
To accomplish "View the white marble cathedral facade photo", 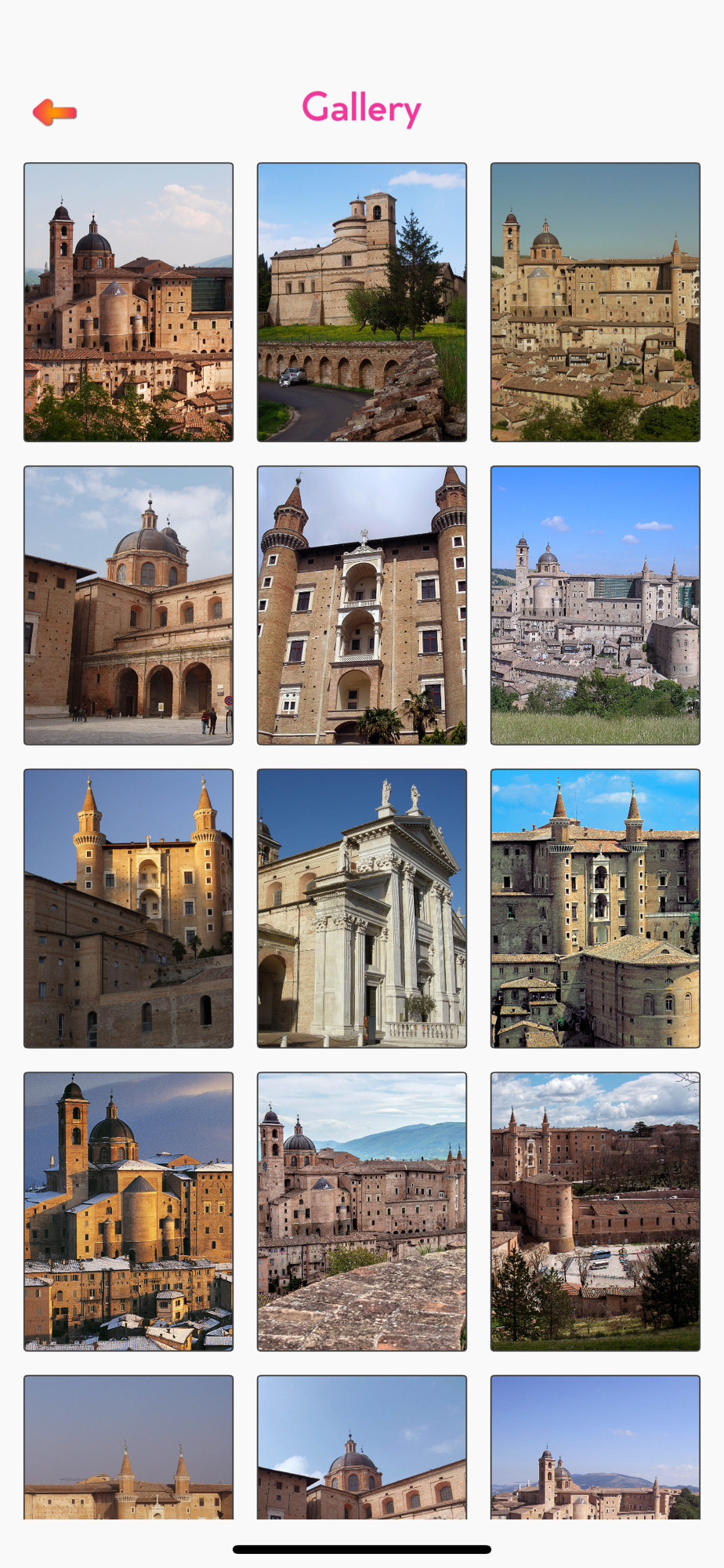I will click(362, 908).
